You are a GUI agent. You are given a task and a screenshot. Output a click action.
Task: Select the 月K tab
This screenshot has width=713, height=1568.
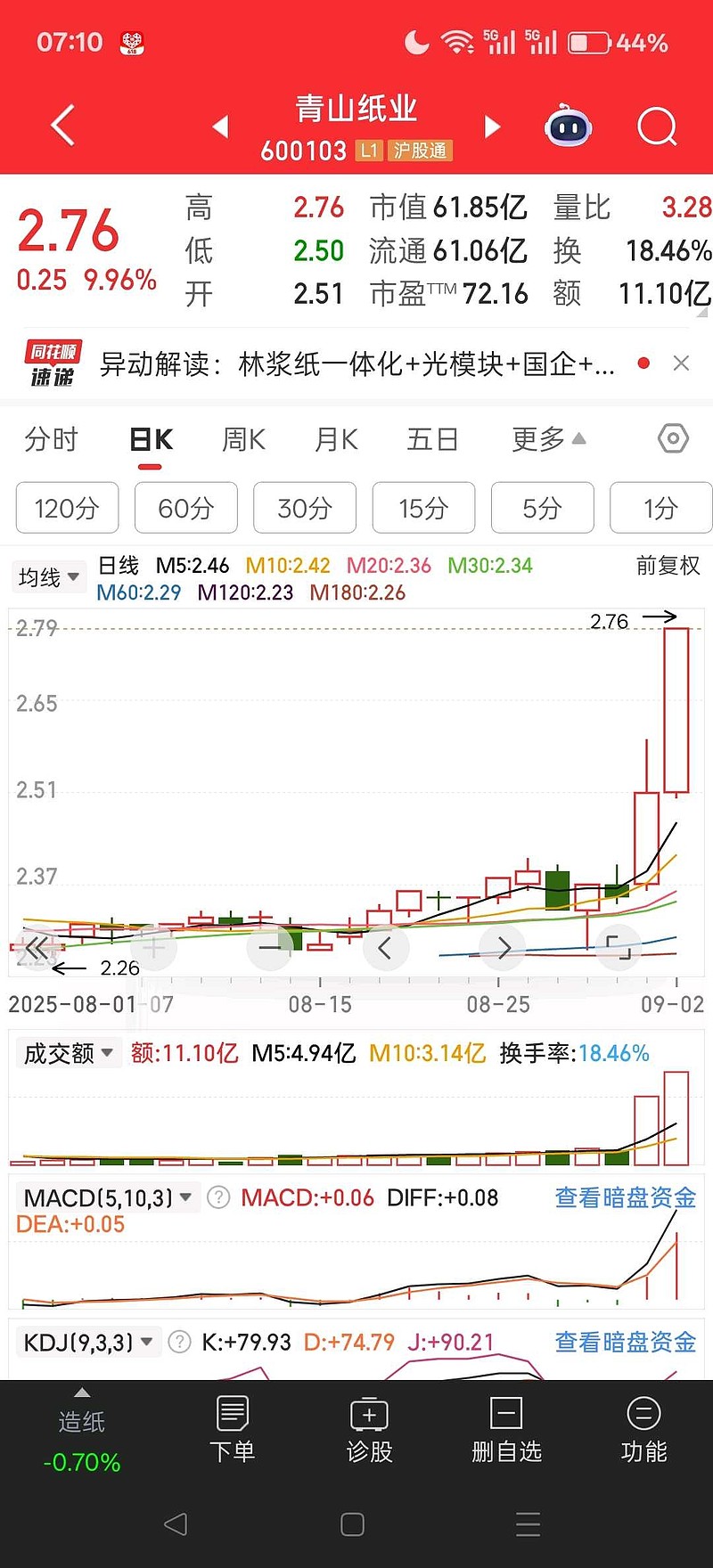pyautogui.click(x=336, y=439)
